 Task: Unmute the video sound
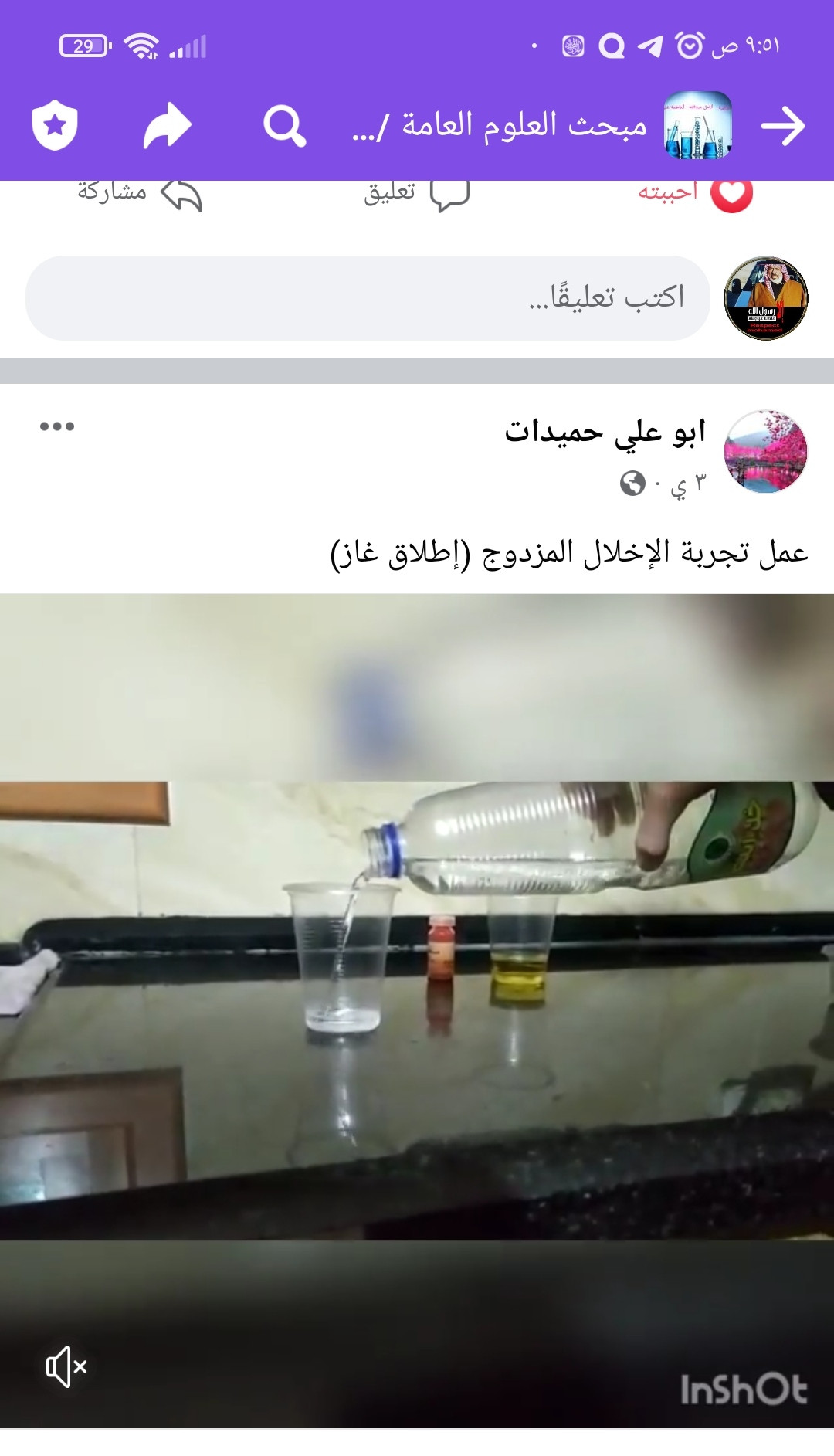click(x=66, y=1366)
